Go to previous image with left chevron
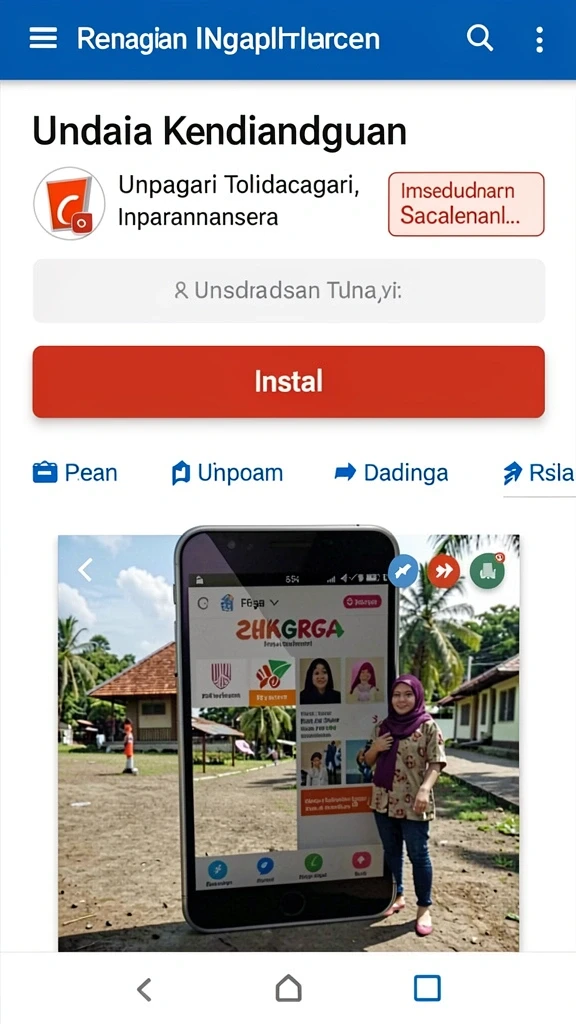 [86, 570]
